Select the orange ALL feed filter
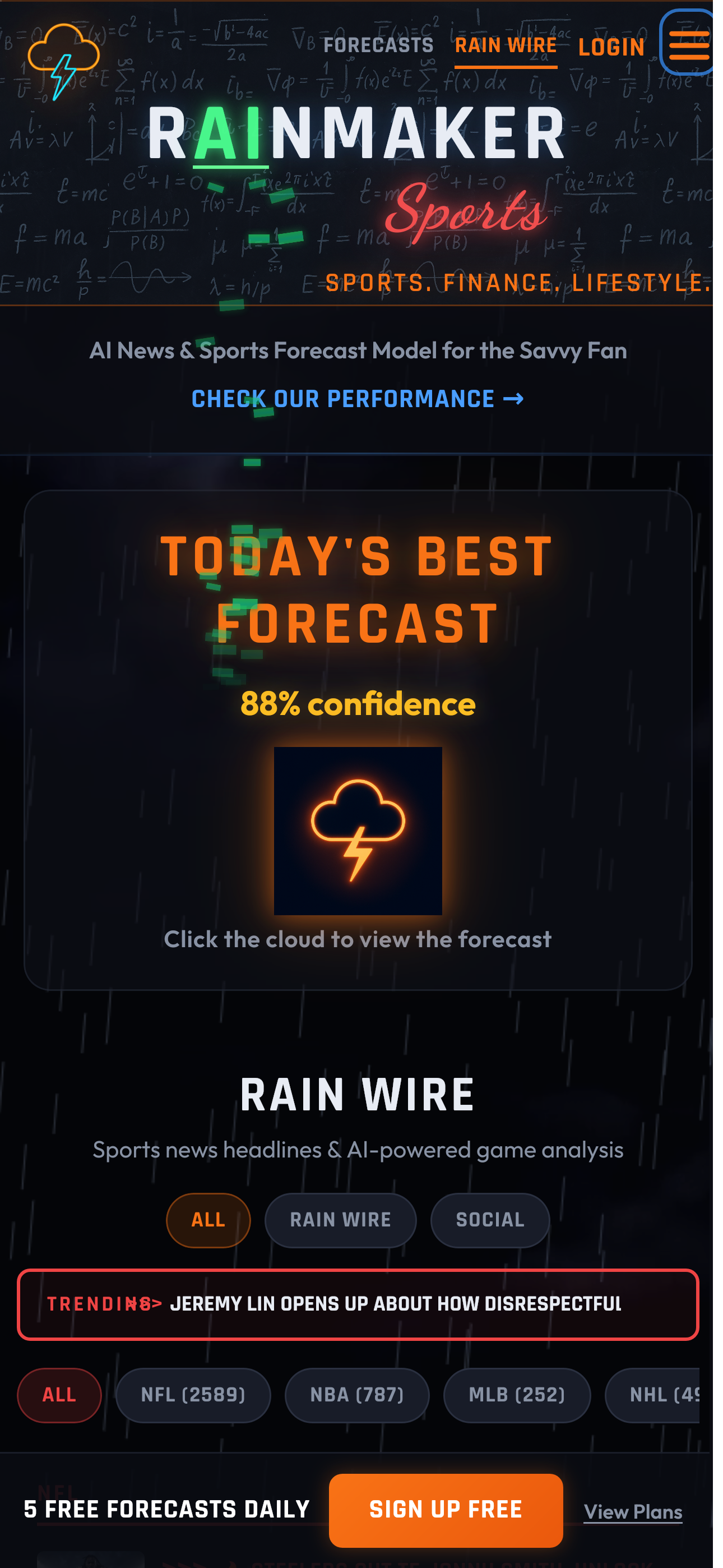The image size is (723, 1568). click(x=208, y=1220)
